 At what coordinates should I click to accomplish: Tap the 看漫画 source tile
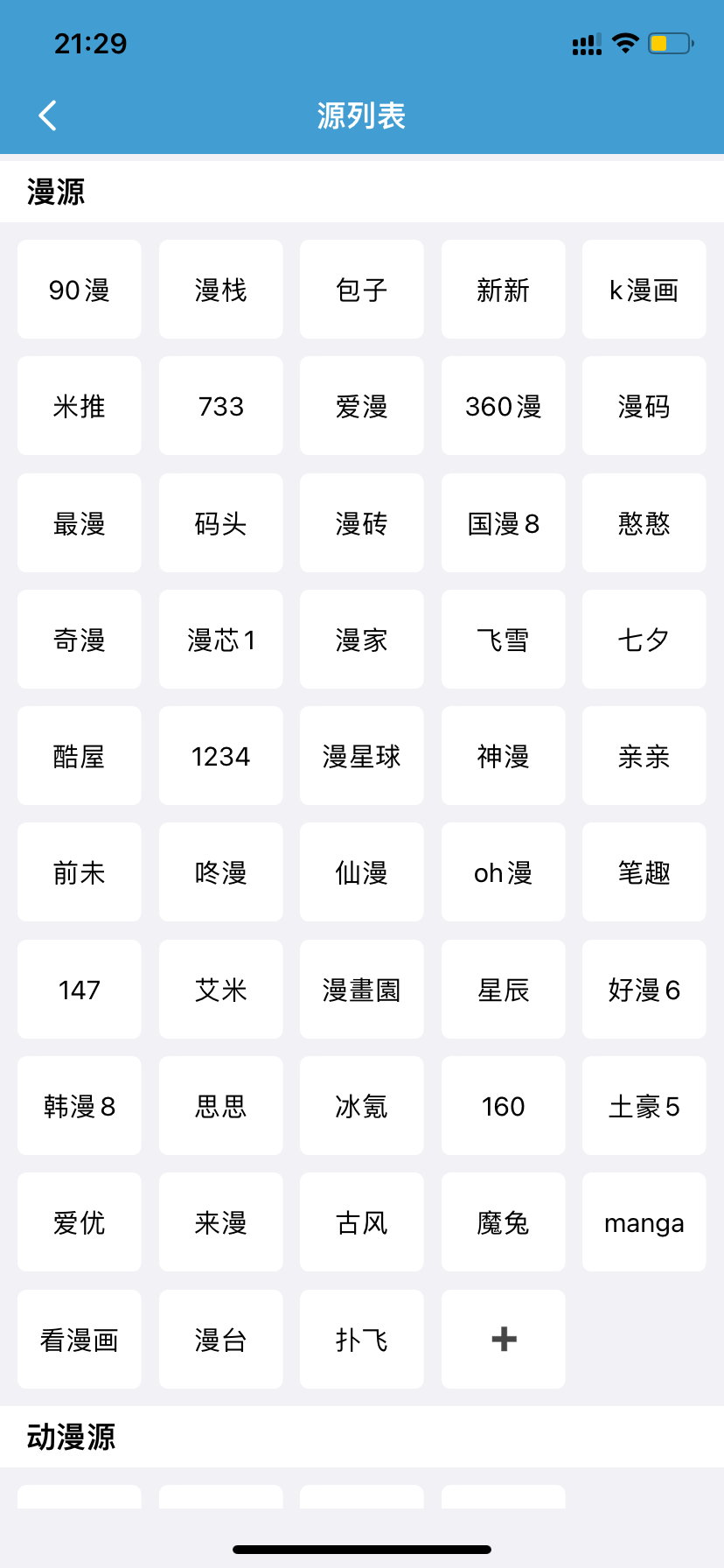(x=80, y=1339)
